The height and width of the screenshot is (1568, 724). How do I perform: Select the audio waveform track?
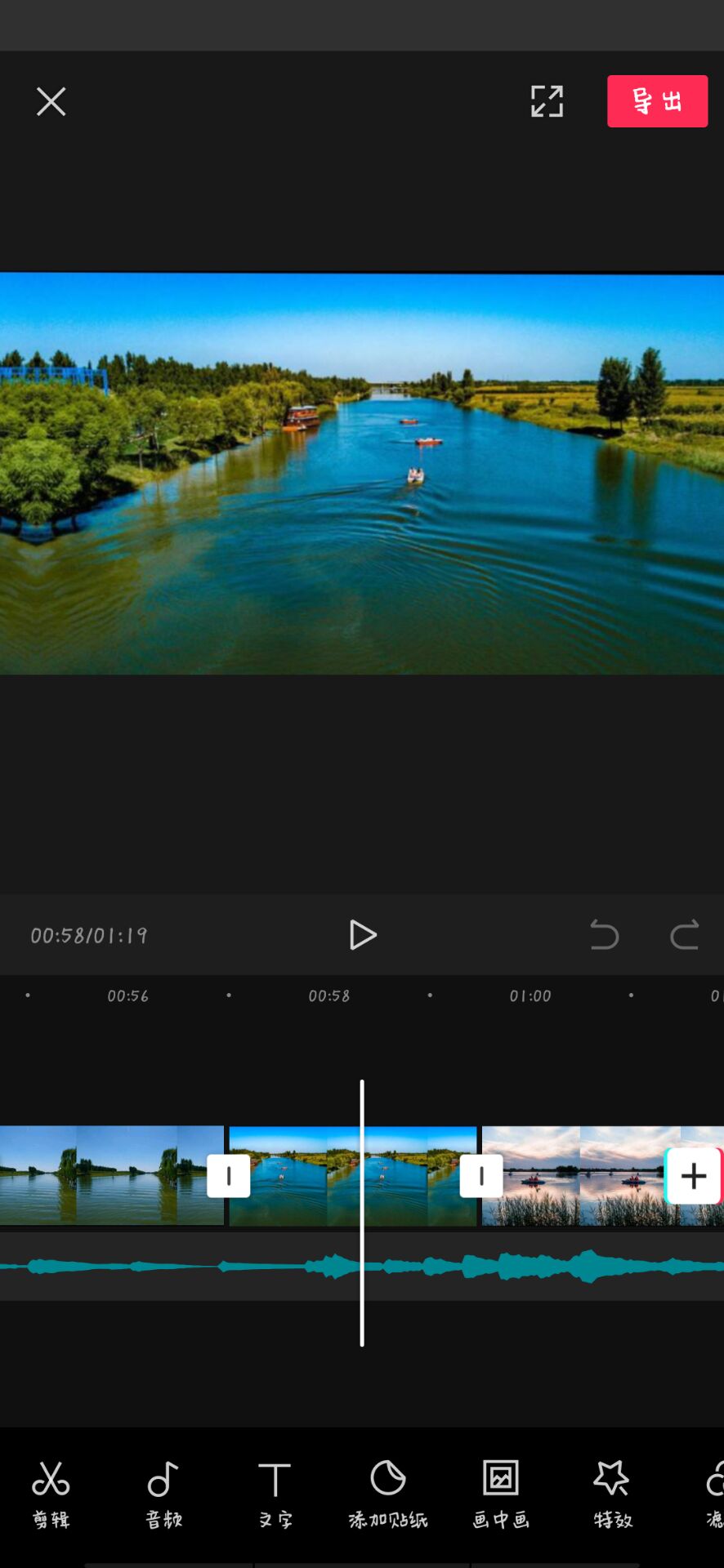pyautogui.click(x=362, y=1267)
